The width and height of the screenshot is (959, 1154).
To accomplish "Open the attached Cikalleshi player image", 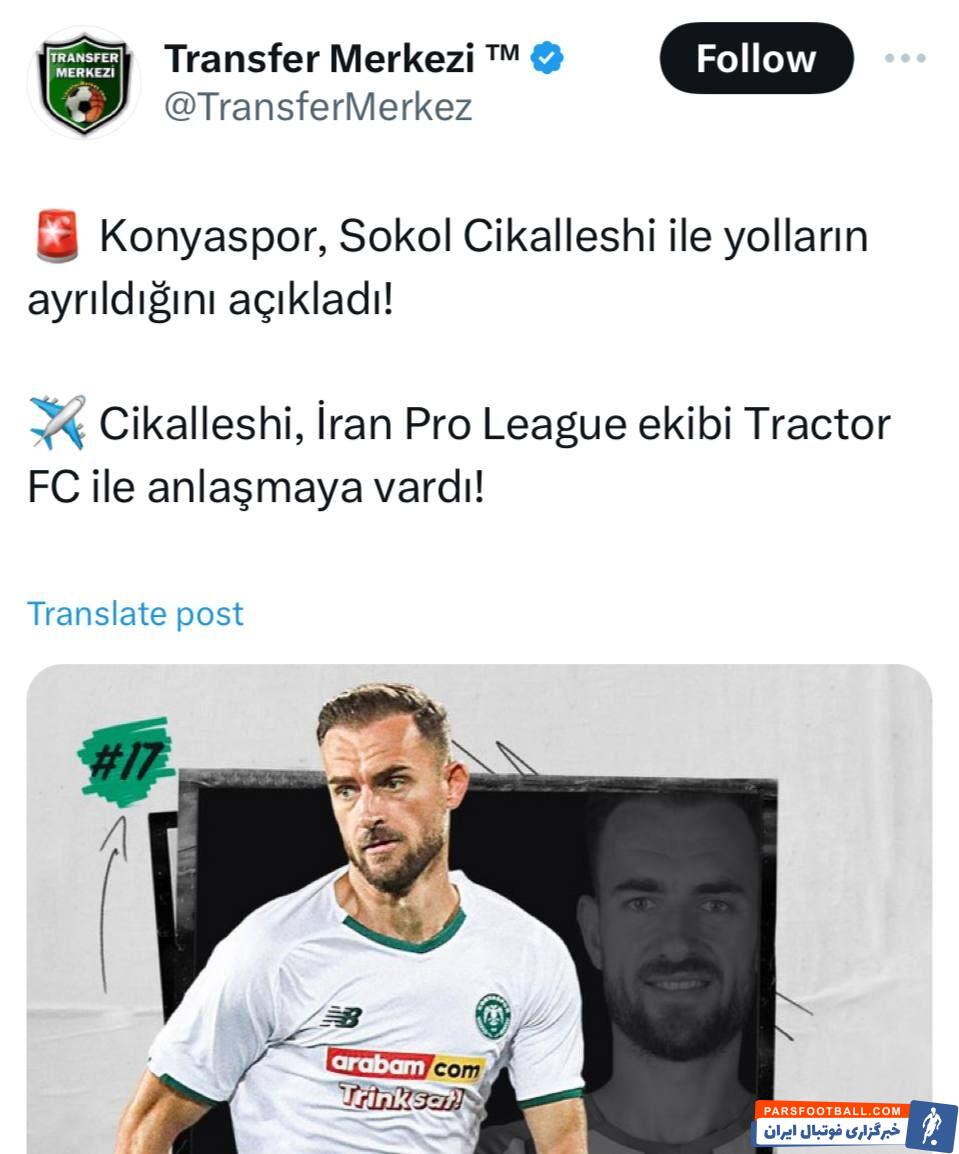I will 479,908.
